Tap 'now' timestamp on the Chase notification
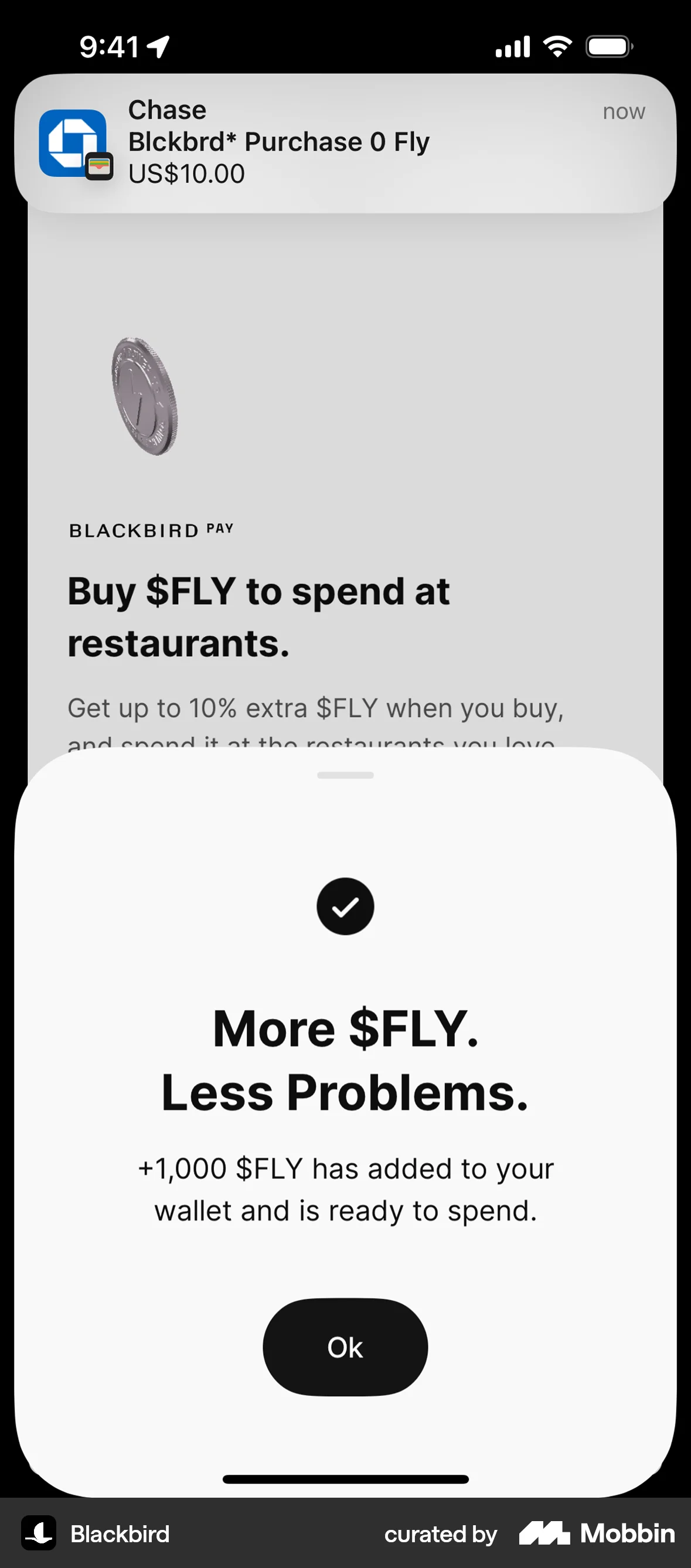Viewport: 691px width, 1568px height. (x=623, y=111)
